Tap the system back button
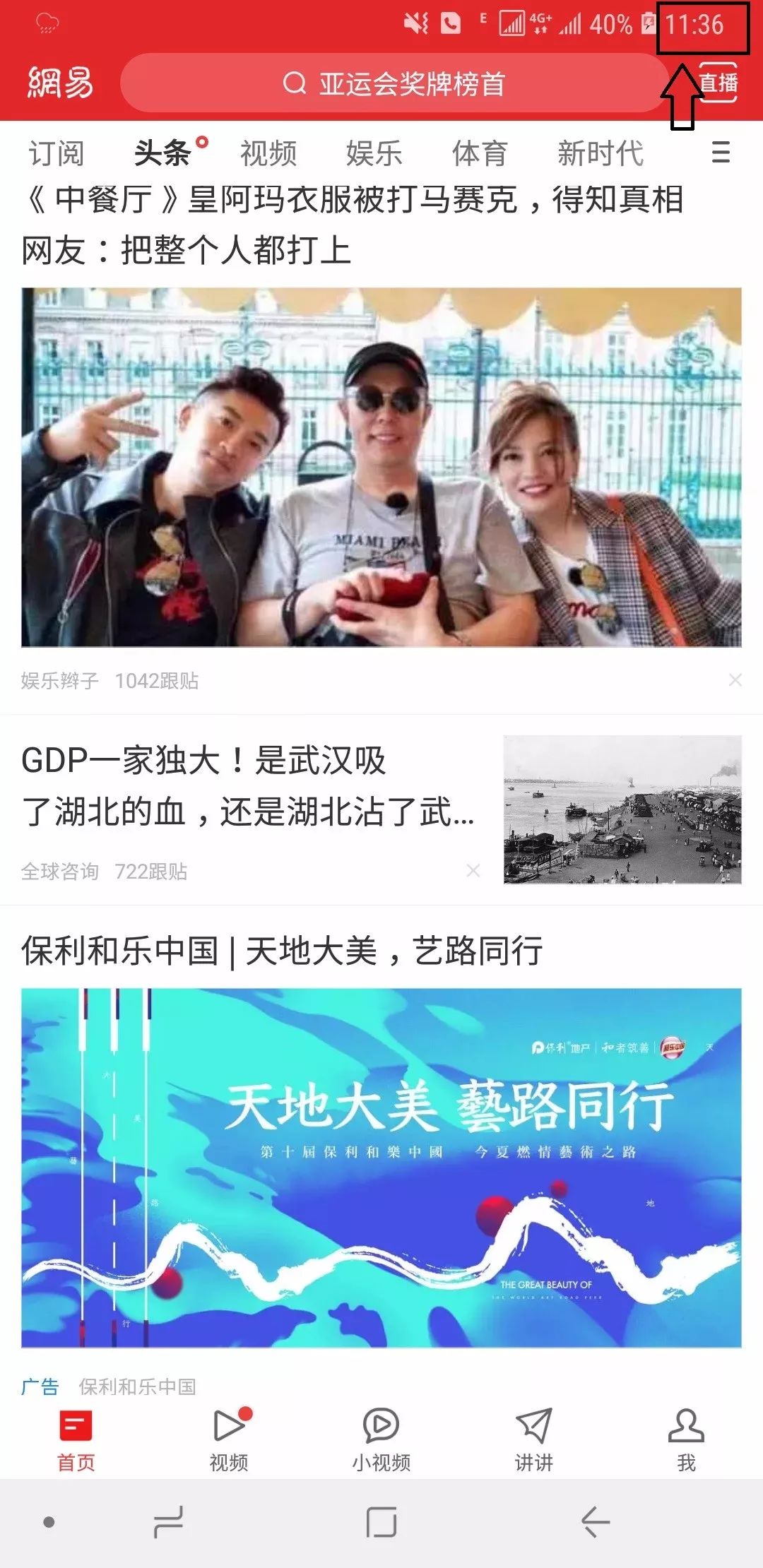This screenshot has height=1568, width=763. [595, 1521]
